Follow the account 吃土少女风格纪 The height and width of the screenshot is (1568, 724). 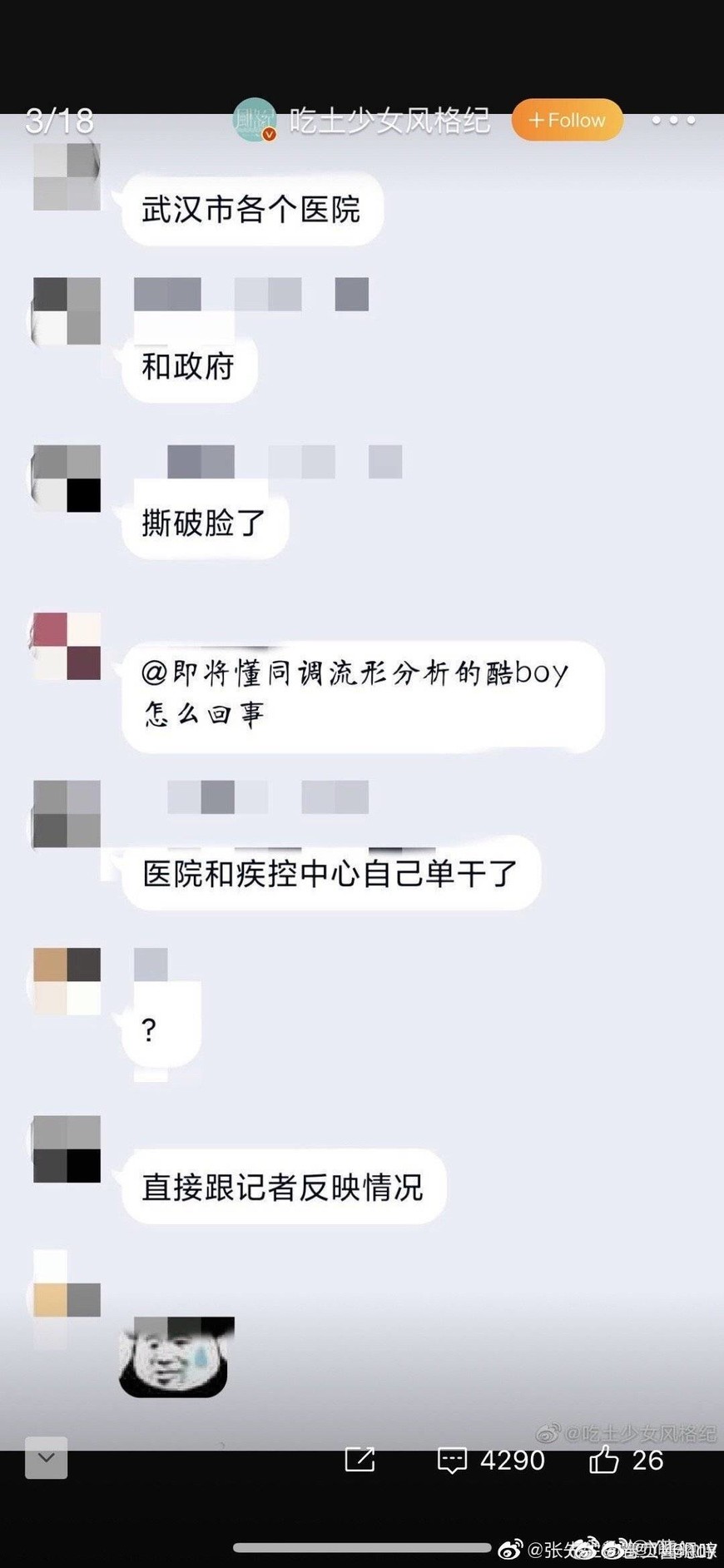tap(567, 120)
